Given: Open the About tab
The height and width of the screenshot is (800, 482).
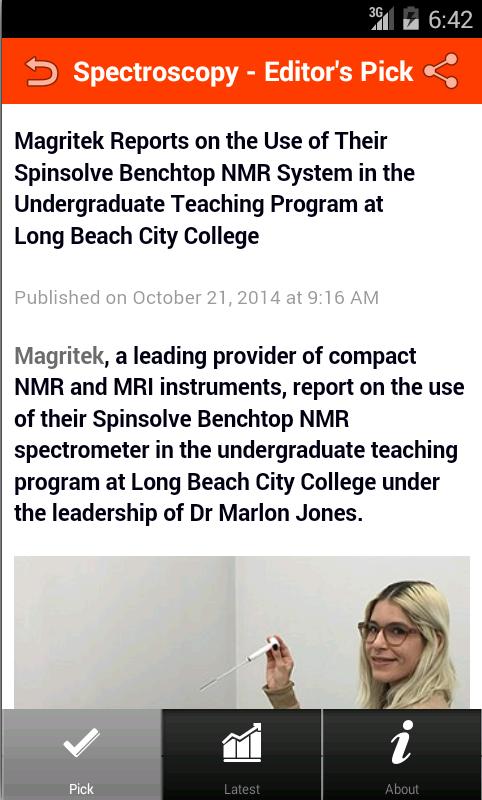Looking at the screenshot, I should pyautogui.click(x=402, y=755).
